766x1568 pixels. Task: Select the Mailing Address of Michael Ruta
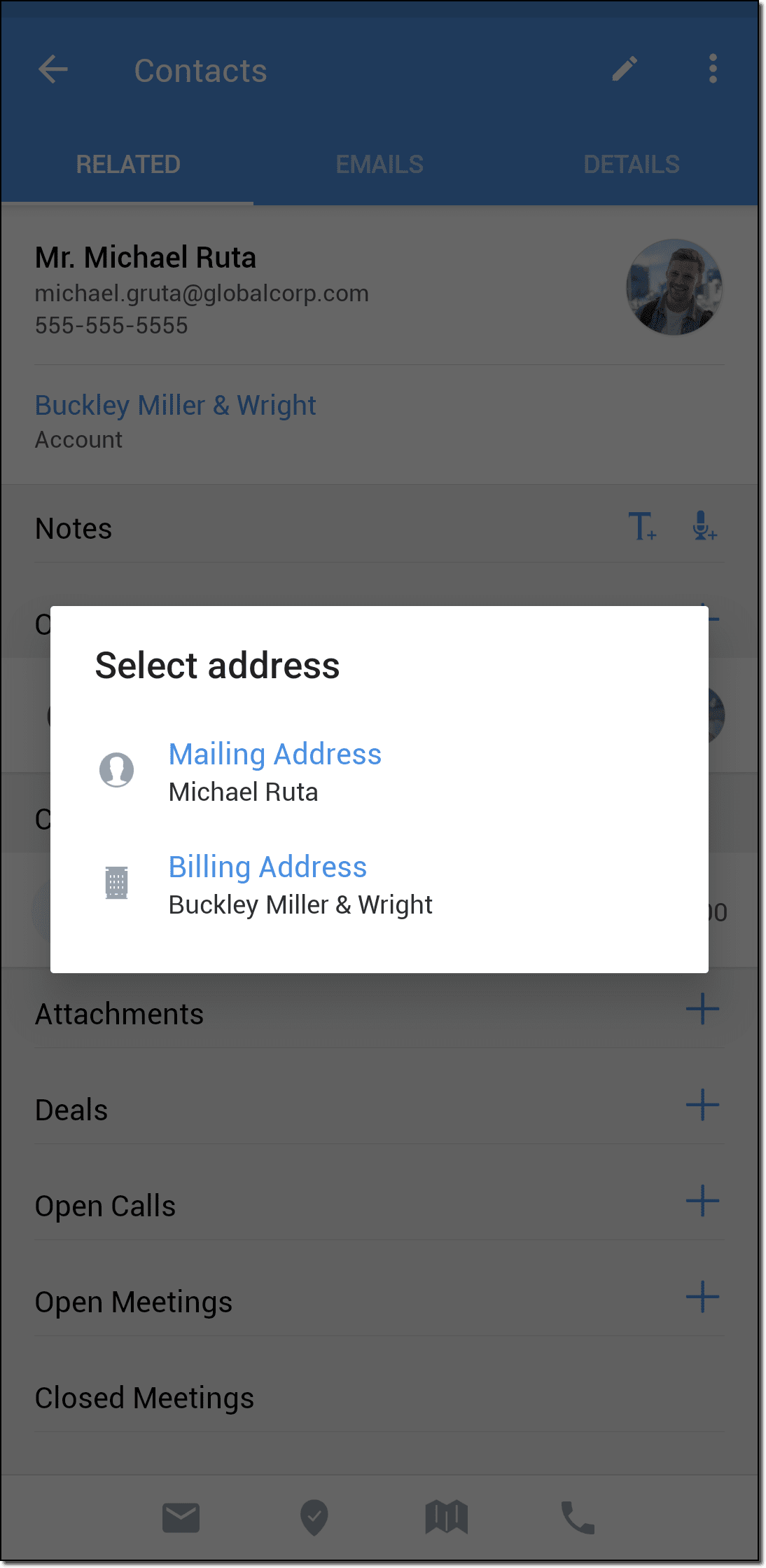pyautogui.click(x=379, y=772)
